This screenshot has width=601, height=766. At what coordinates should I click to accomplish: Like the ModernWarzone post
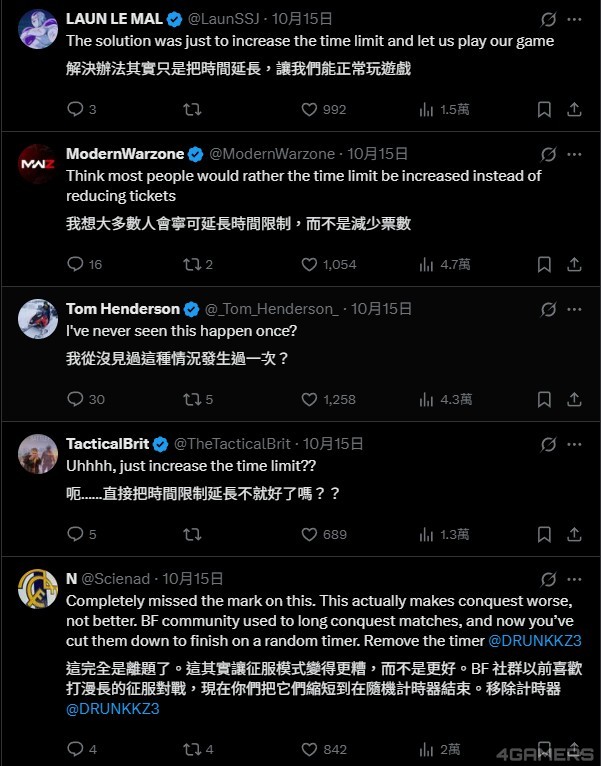click(x=310, y=264)
